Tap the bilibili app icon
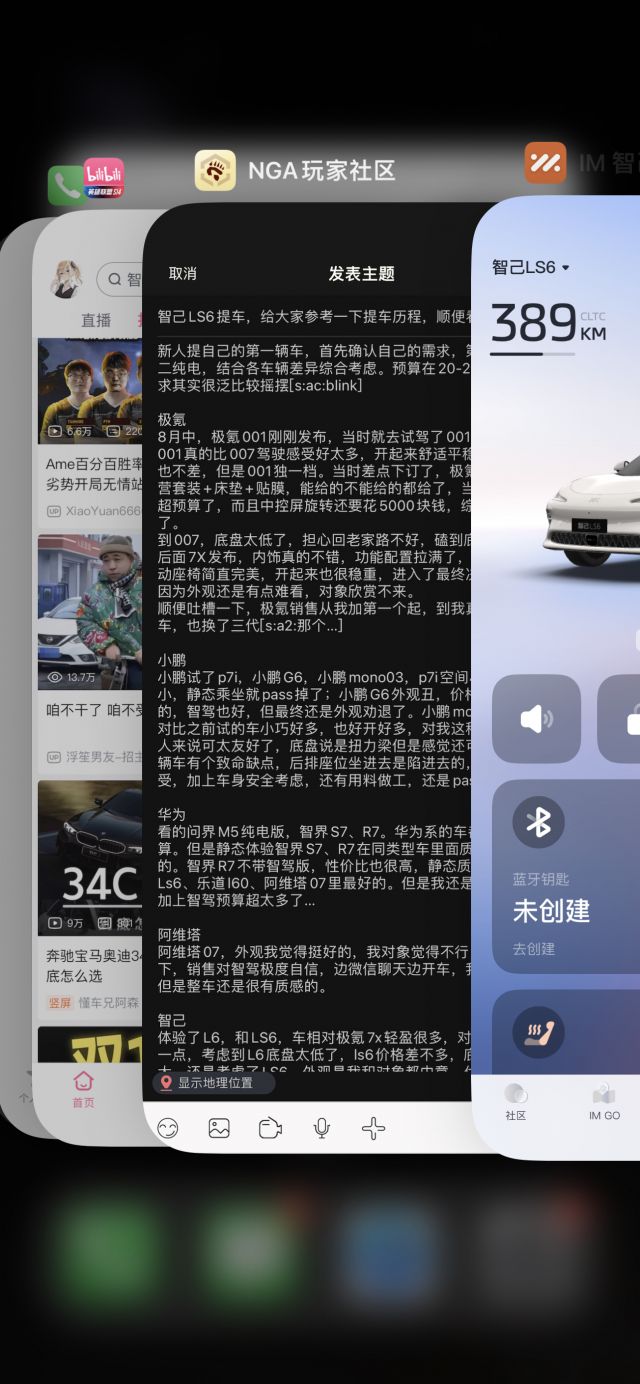The height and width of the screenshot is (1384, 640). 104,178
